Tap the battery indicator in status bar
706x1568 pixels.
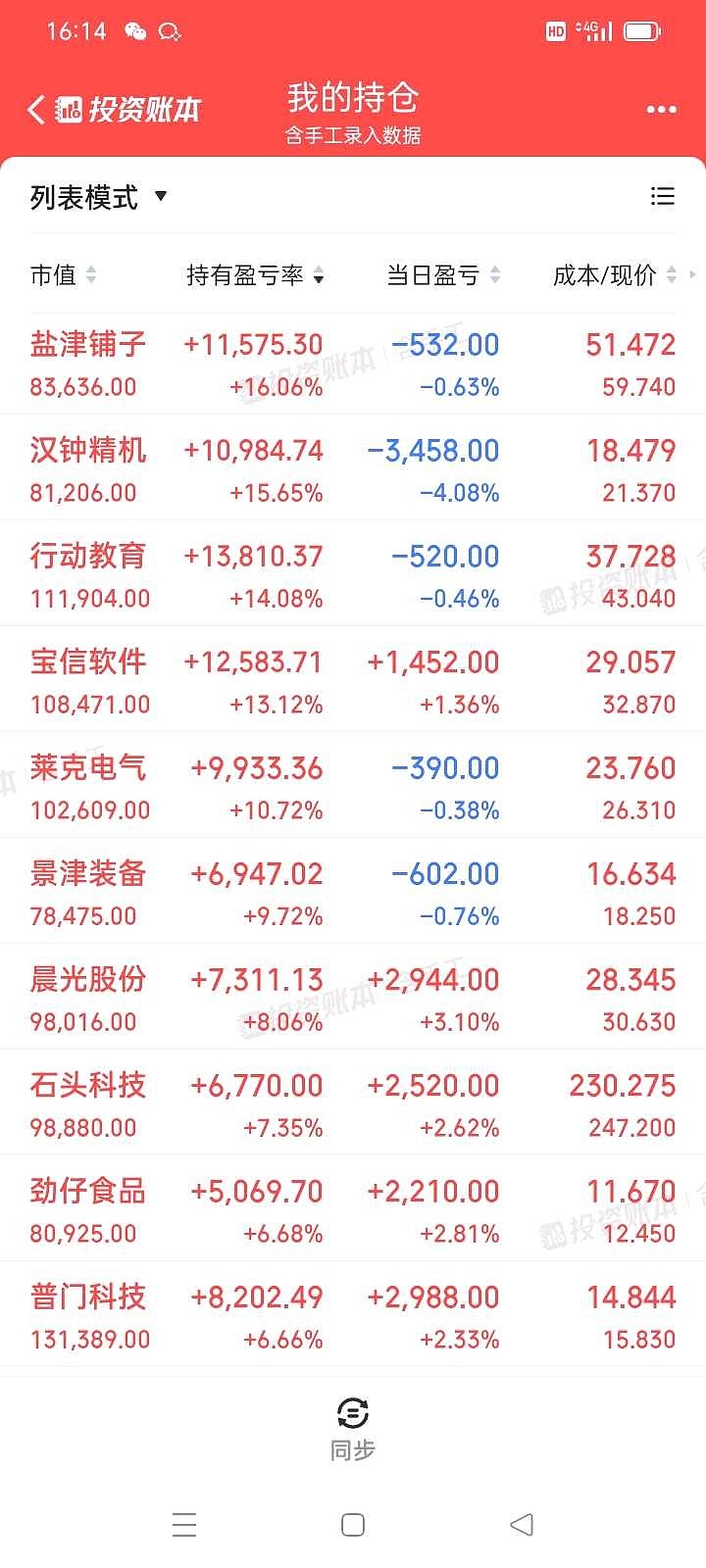coord(642,30)
